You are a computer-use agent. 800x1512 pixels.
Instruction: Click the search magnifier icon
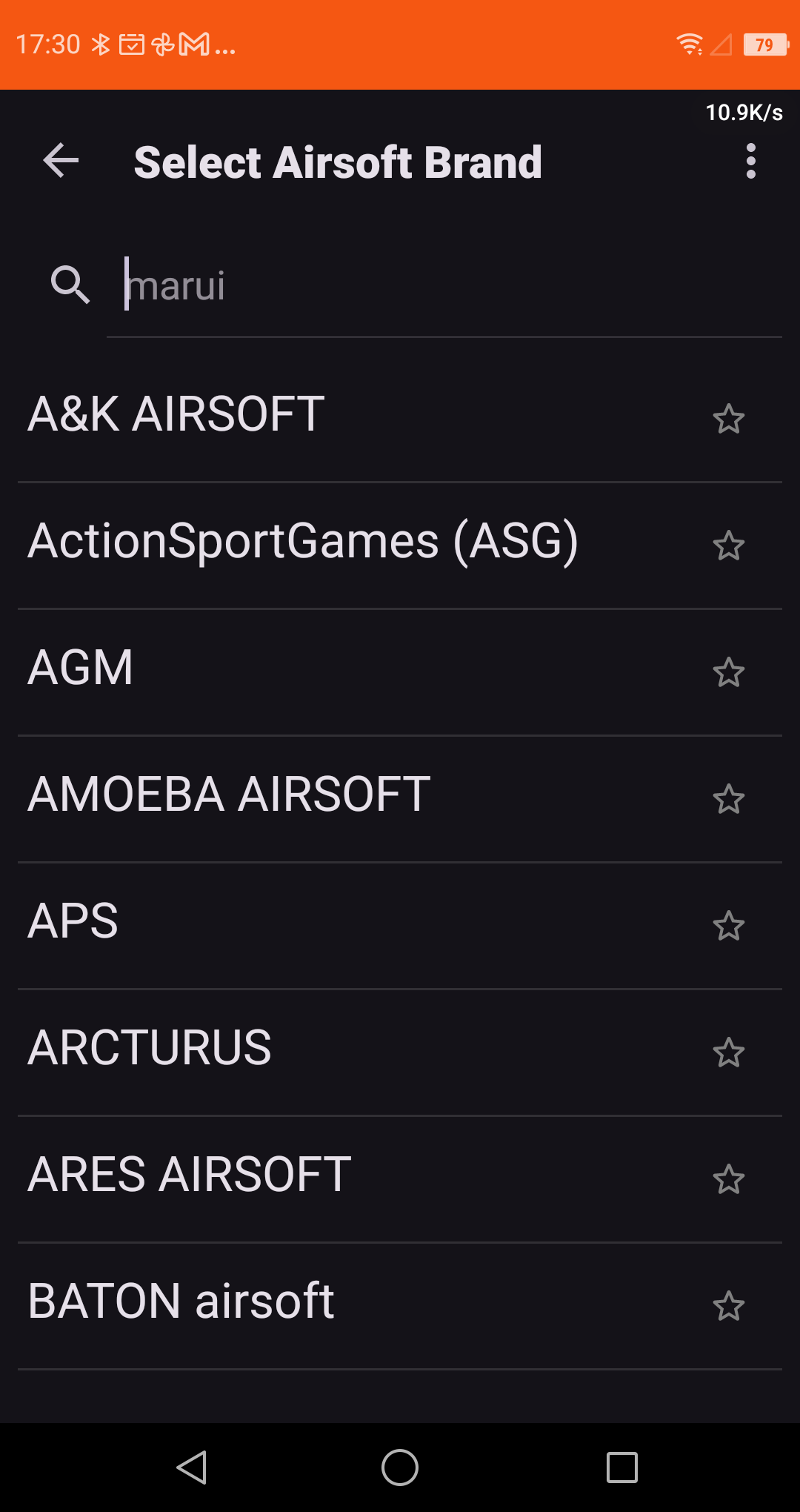coord(70,285)
